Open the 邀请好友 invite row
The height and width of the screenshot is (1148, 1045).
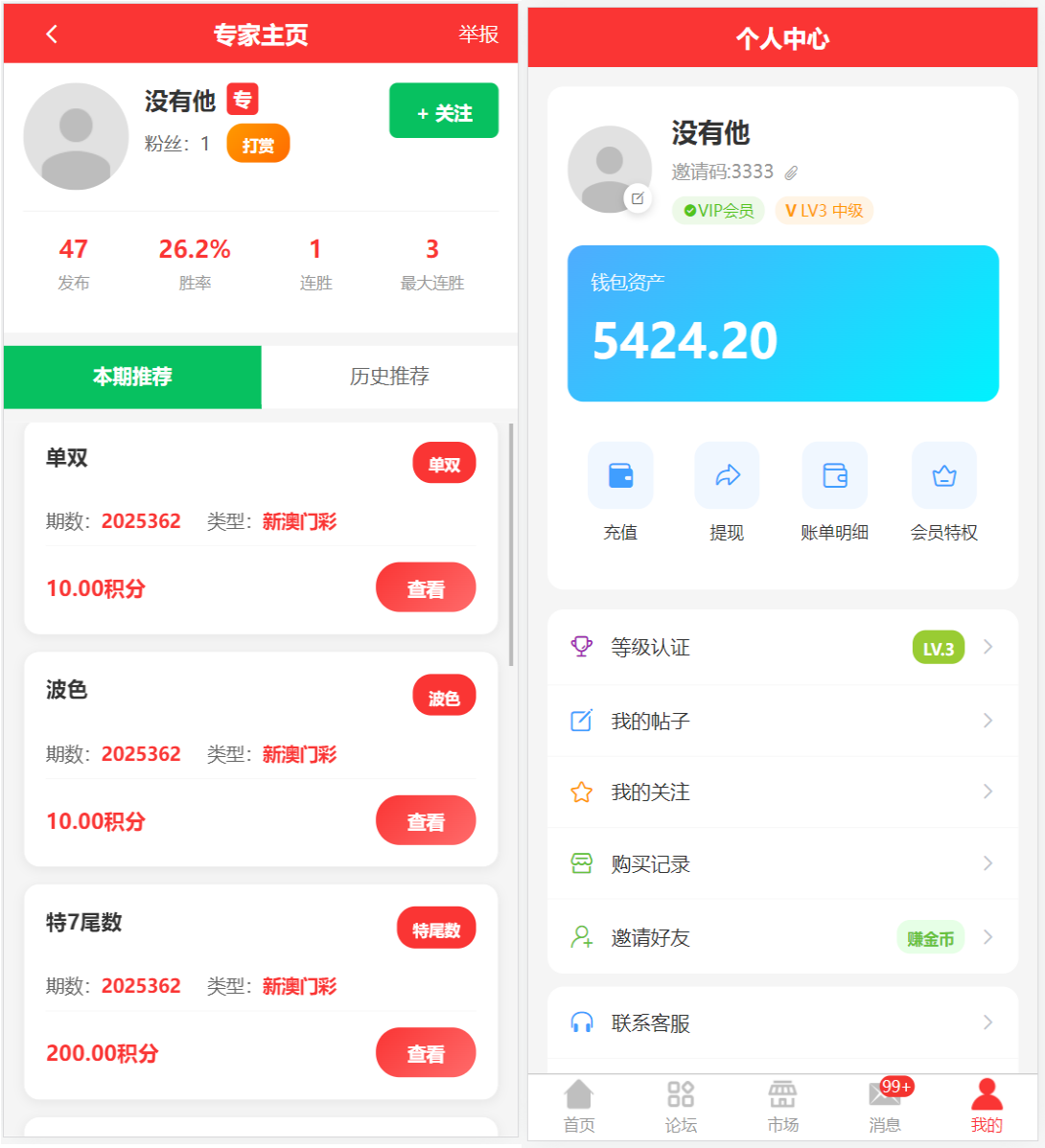(x=782, y=937)
